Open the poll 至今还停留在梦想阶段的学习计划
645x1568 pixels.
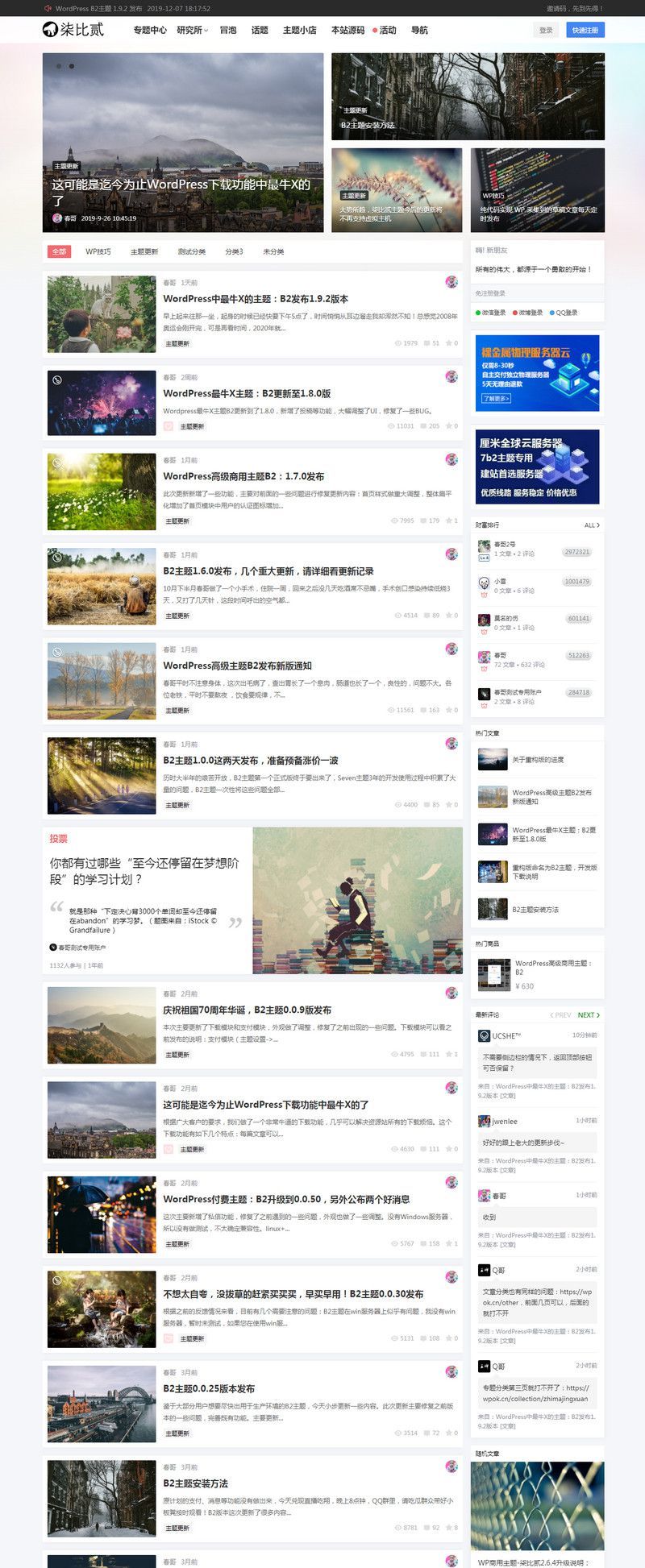pos(144,871)
